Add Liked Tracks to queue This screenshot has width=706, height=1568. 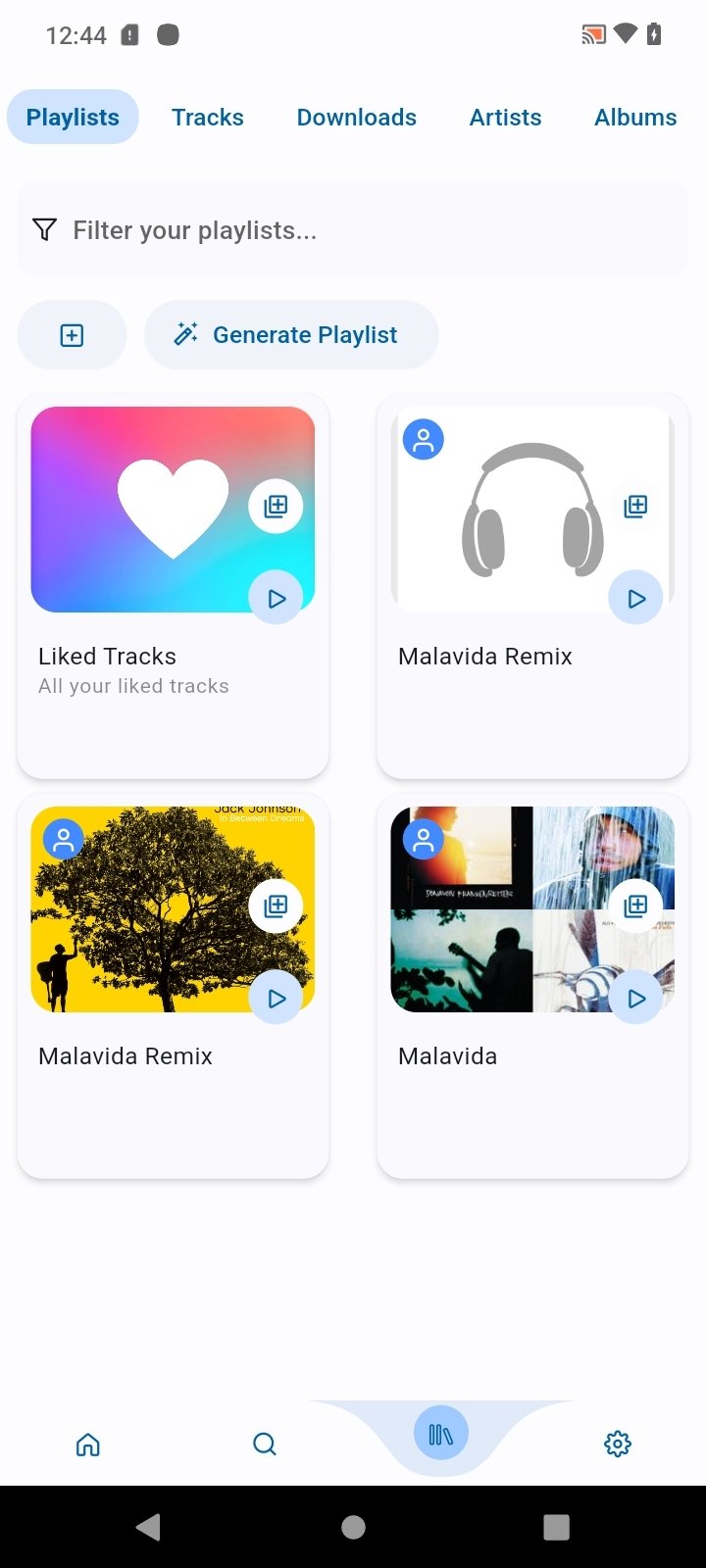[x=276, y=506]
